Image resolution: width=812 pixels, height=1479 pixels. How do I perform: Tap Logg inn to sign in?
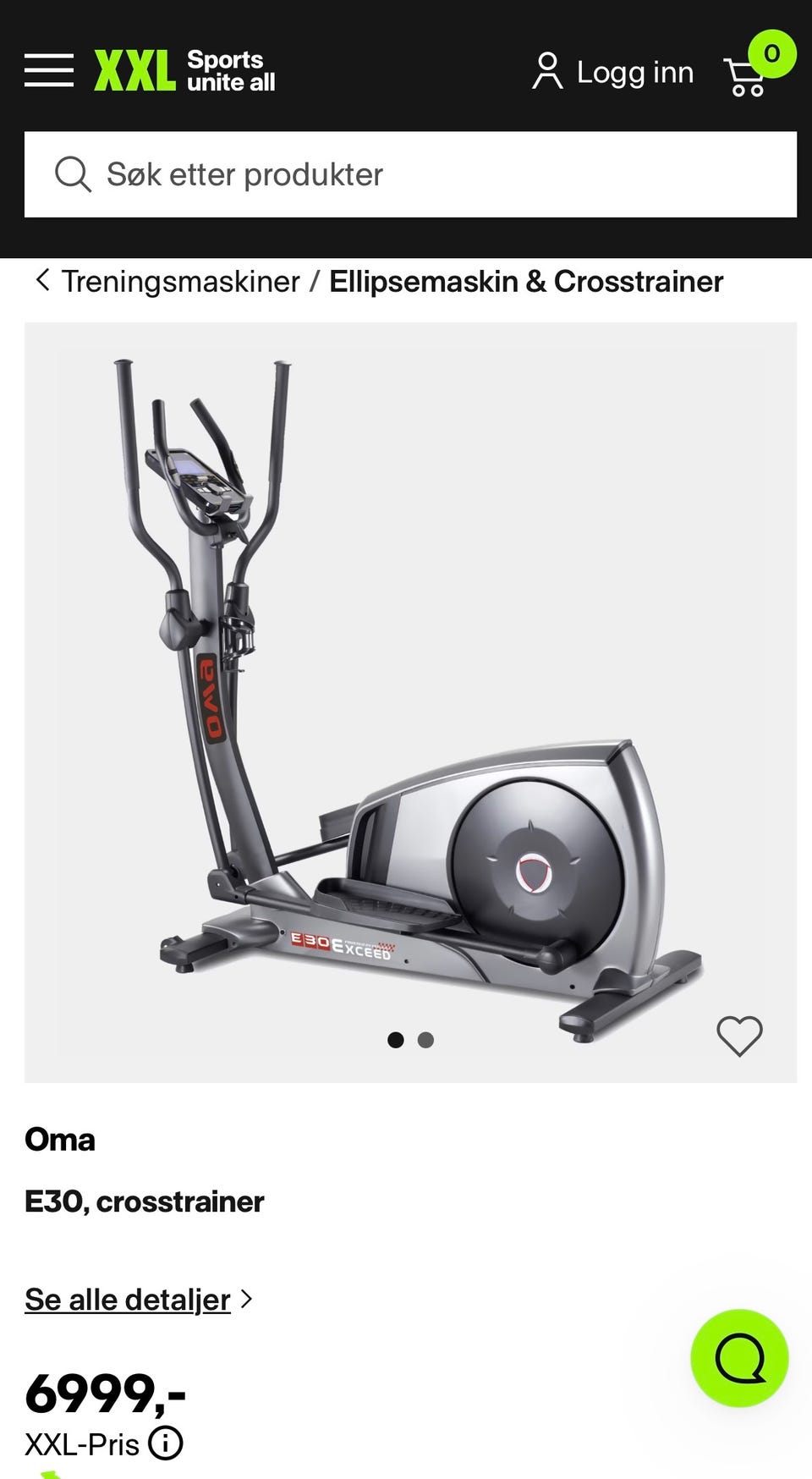pyautogui.click(x=613, y=72)
